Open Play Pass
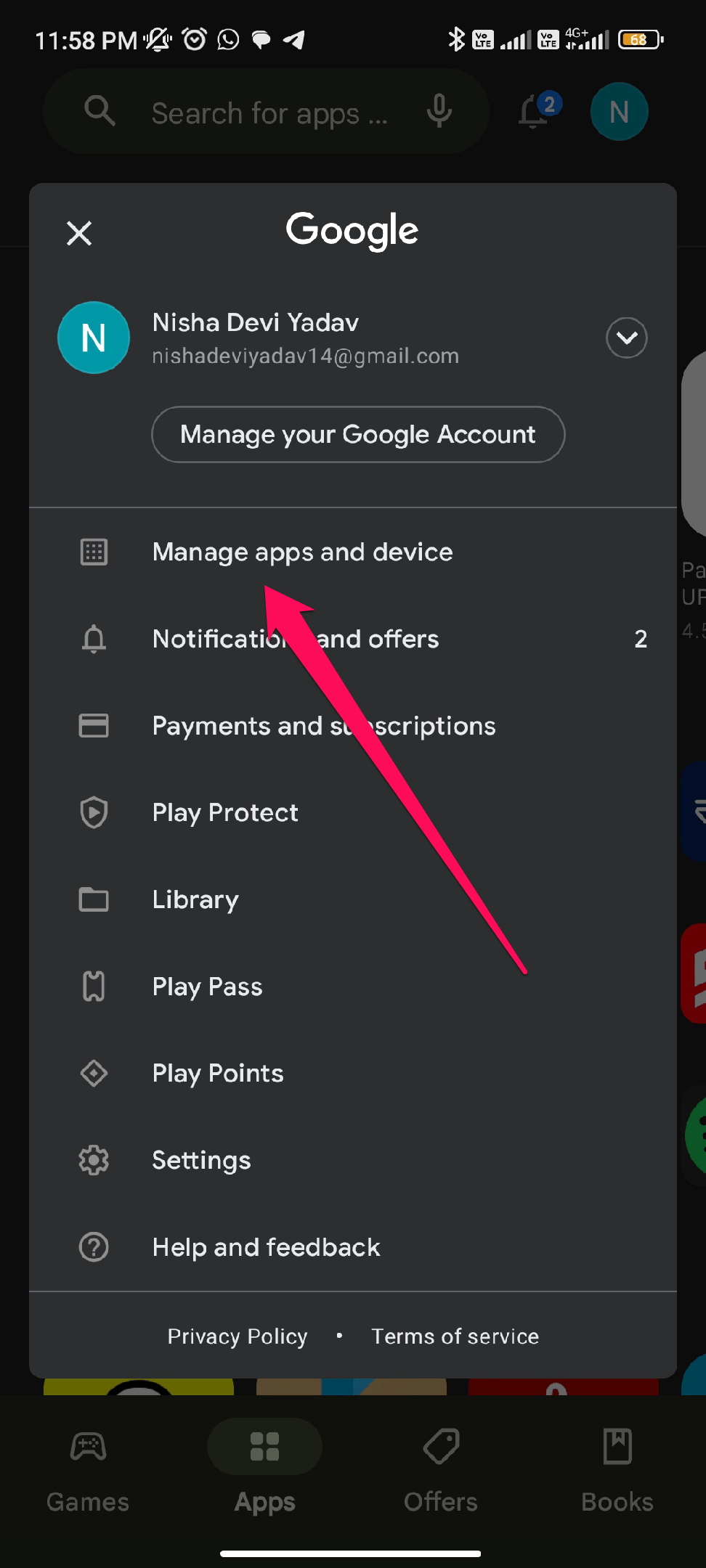Viewport: 706px width, 1568px height. 206,986
